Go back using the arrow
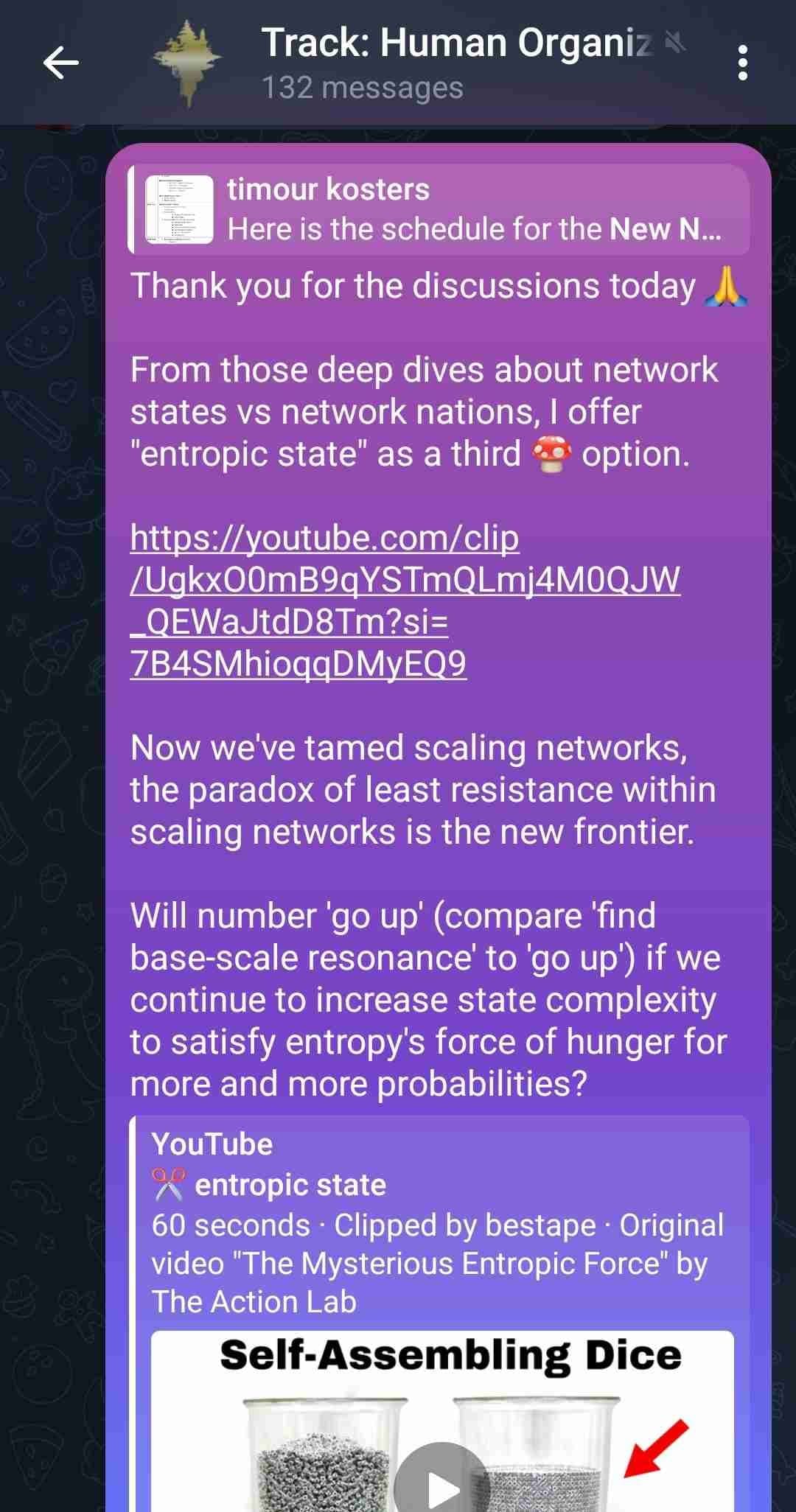796x1512 pixels. (x=60, y=63)
